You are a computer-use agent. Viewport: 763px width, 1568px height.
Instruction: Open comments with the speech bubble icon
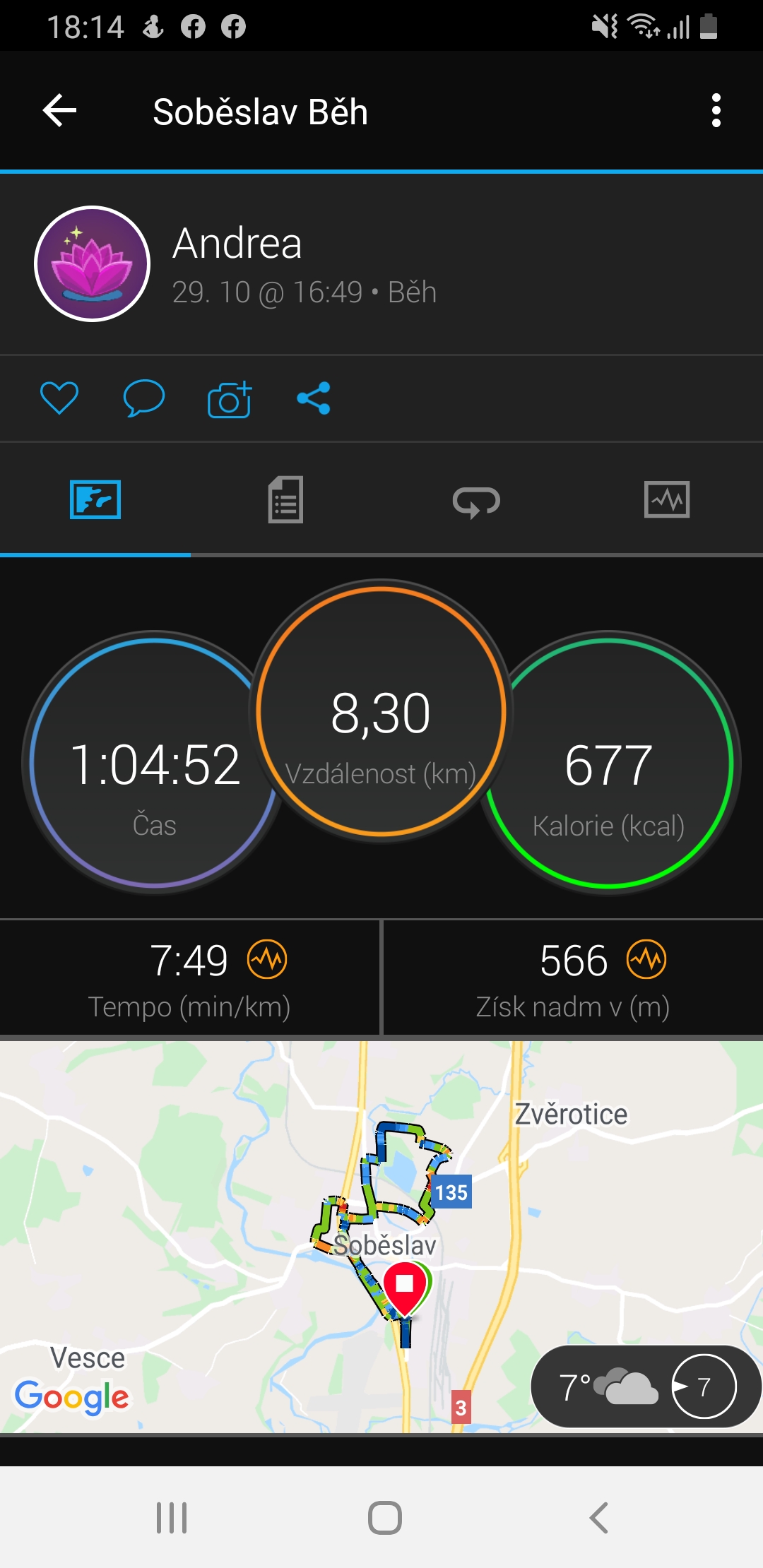(x=144, y=398)
